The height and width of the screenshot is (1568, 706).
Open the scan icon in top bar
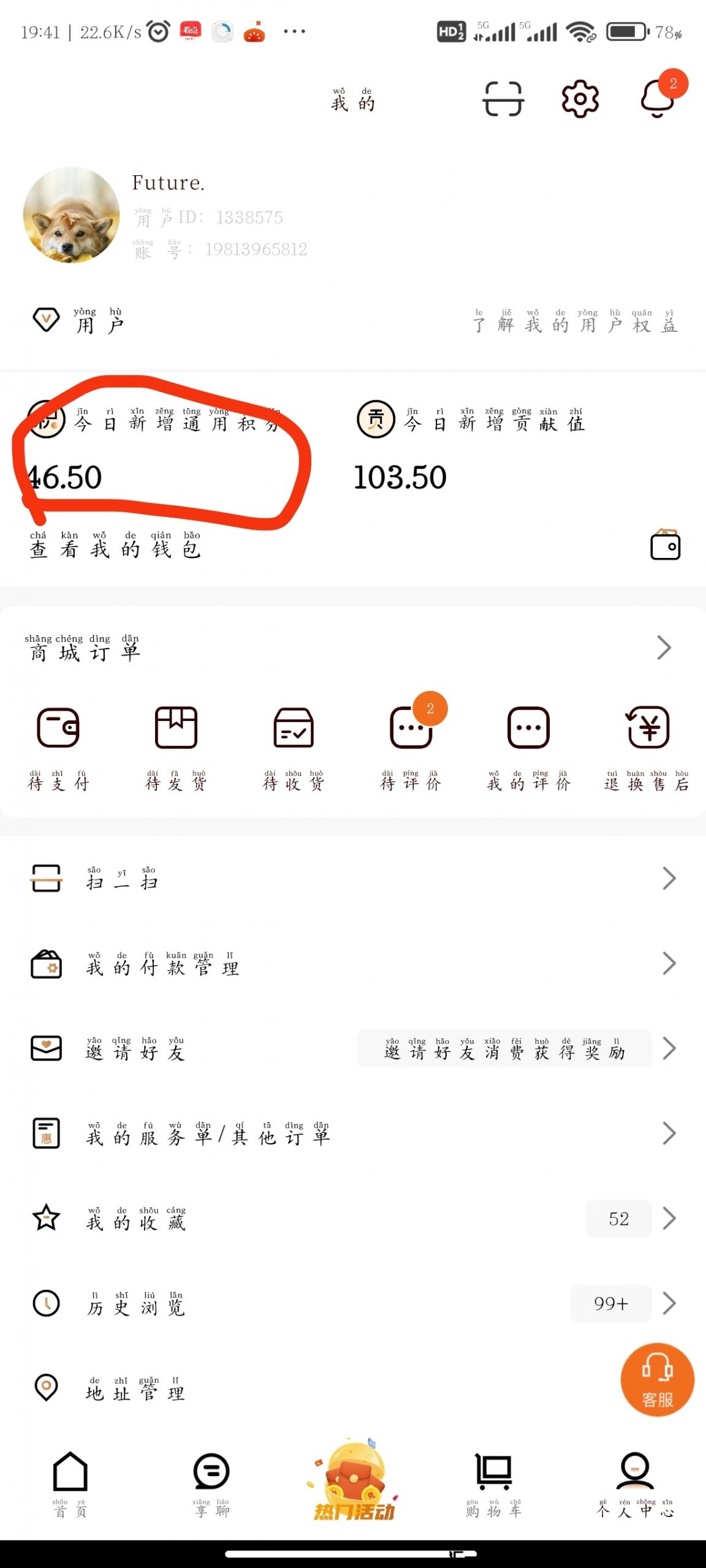point(503,99)
